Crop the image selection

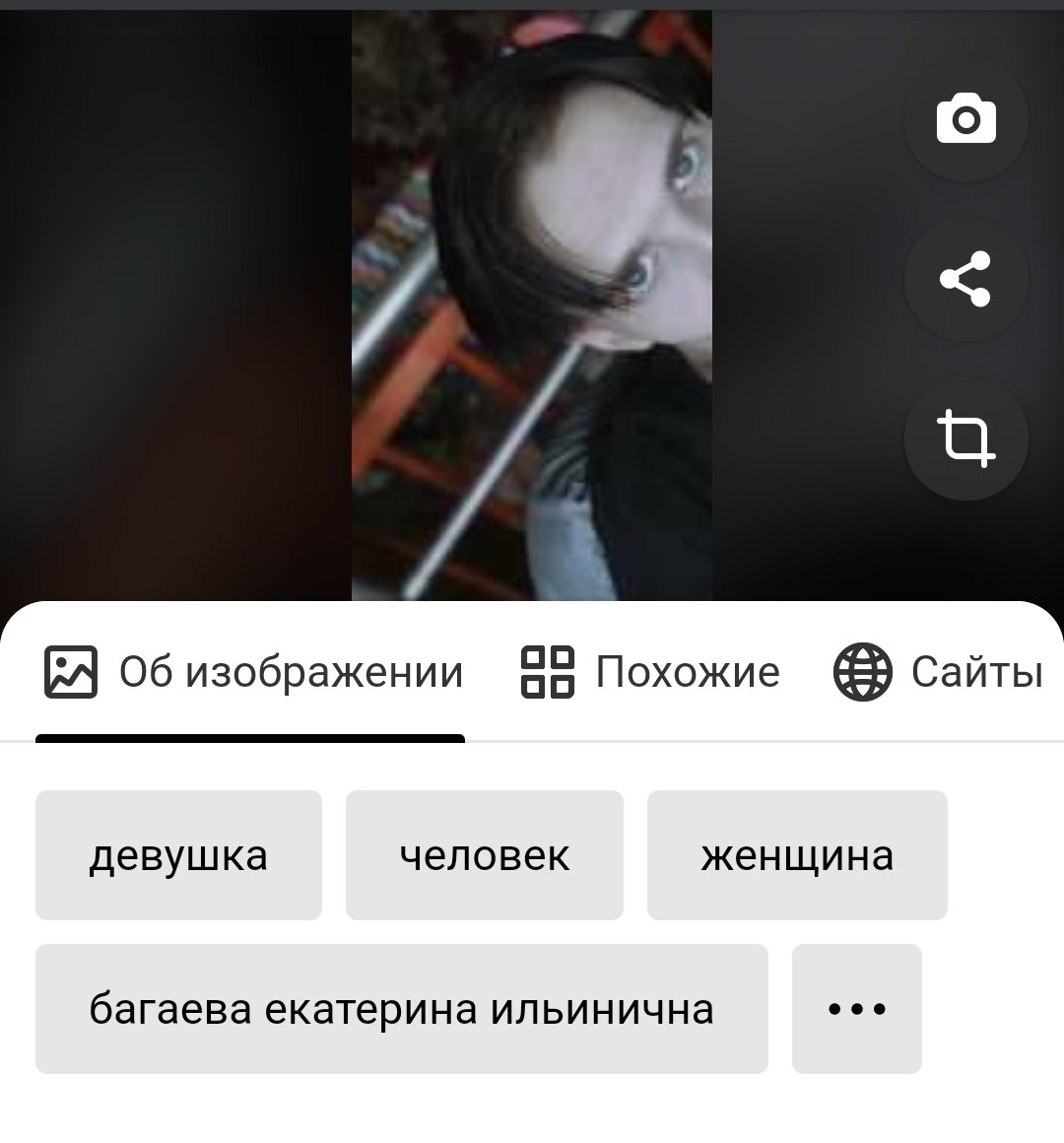(965, 438)
